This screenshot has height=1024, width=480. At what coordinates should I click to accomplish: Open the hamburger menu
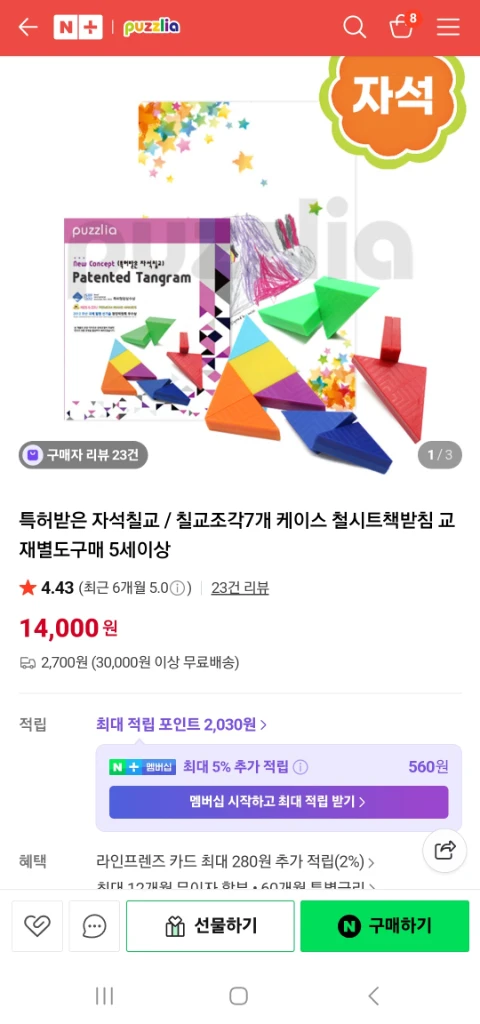449,27
